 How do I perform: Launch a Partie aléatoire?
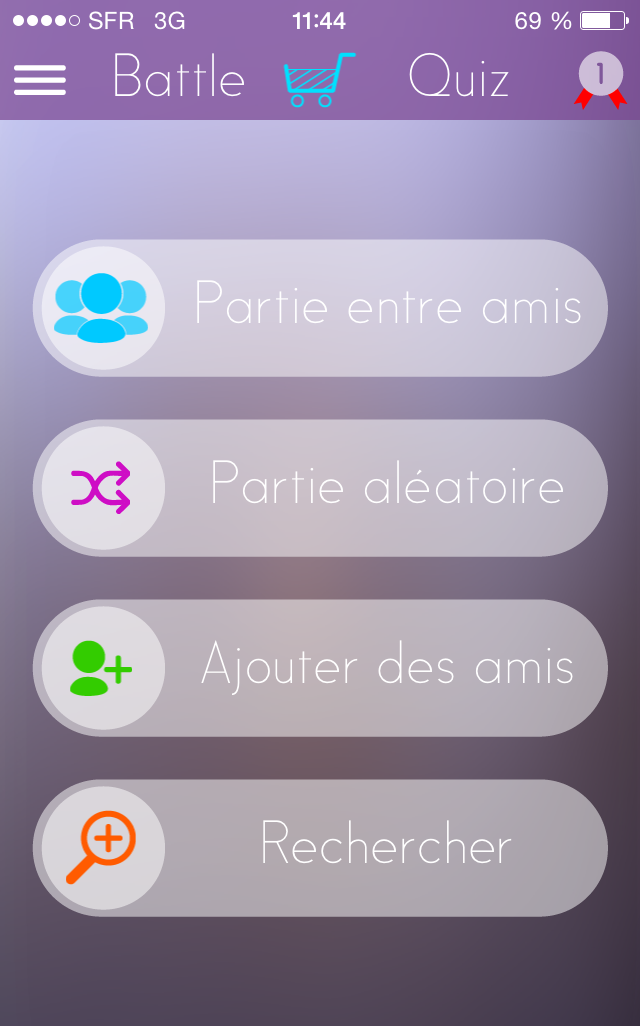click(321, 488)
